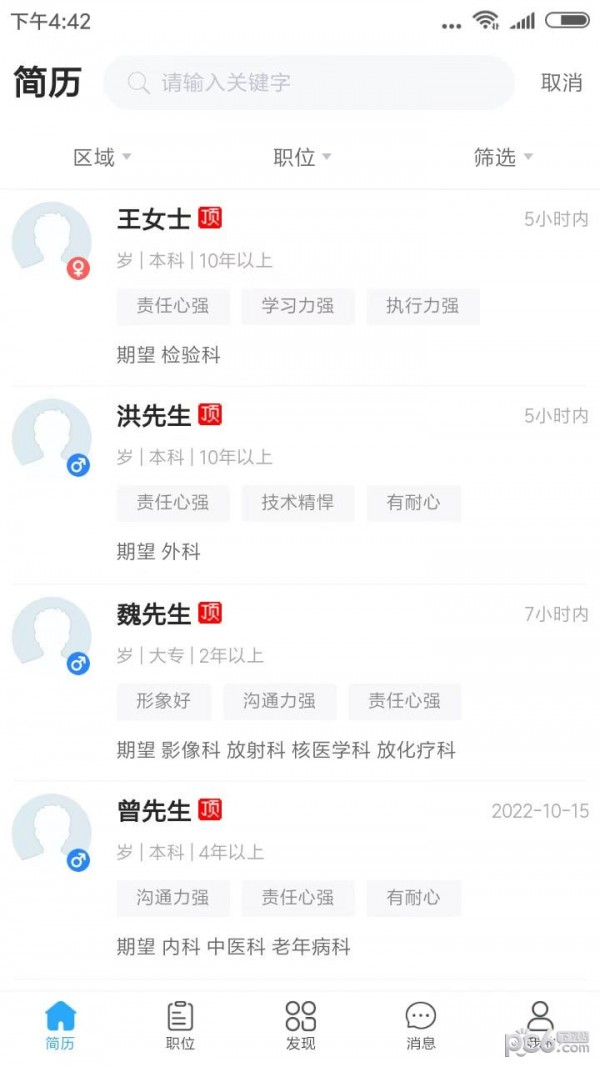This screenshot has width=600, height=1067.
Task: Switch to the 简历 tab
Action: pyautogui.click(x=60, y=1026)
